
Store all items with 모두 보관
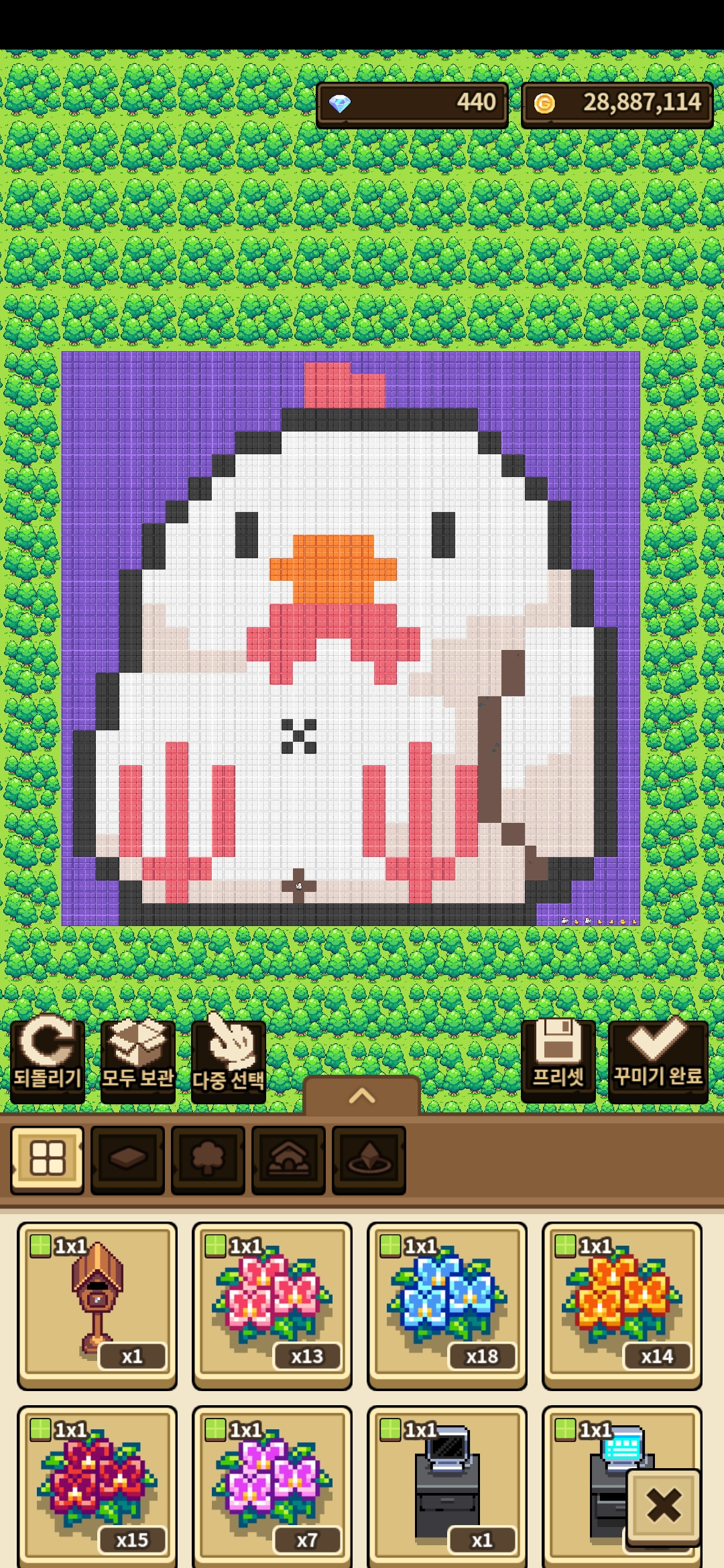click(137, 1059)
